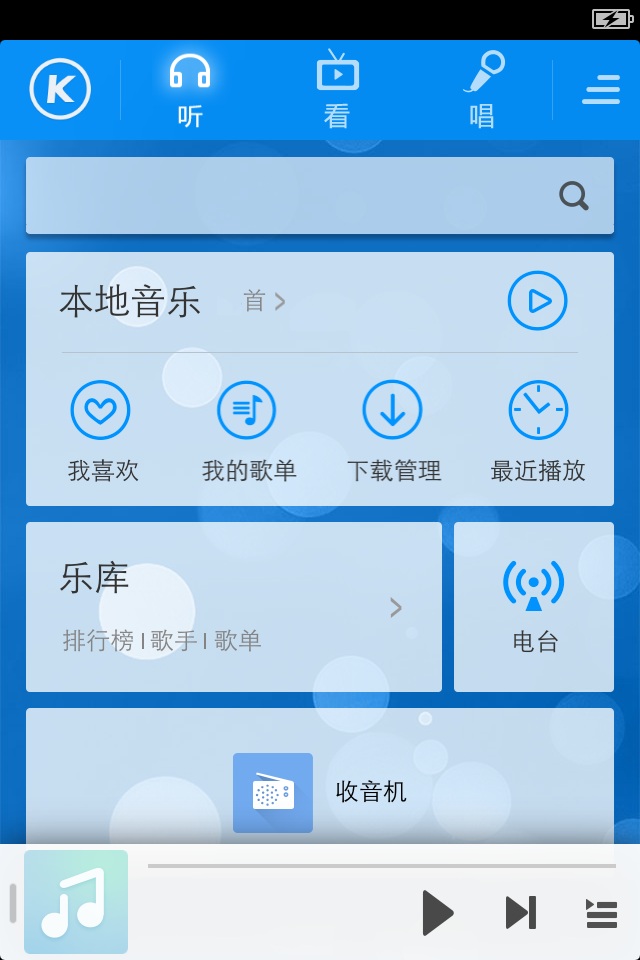Open the 乐库 music library card
Screen dimensions: 640x960
[233, 607]
